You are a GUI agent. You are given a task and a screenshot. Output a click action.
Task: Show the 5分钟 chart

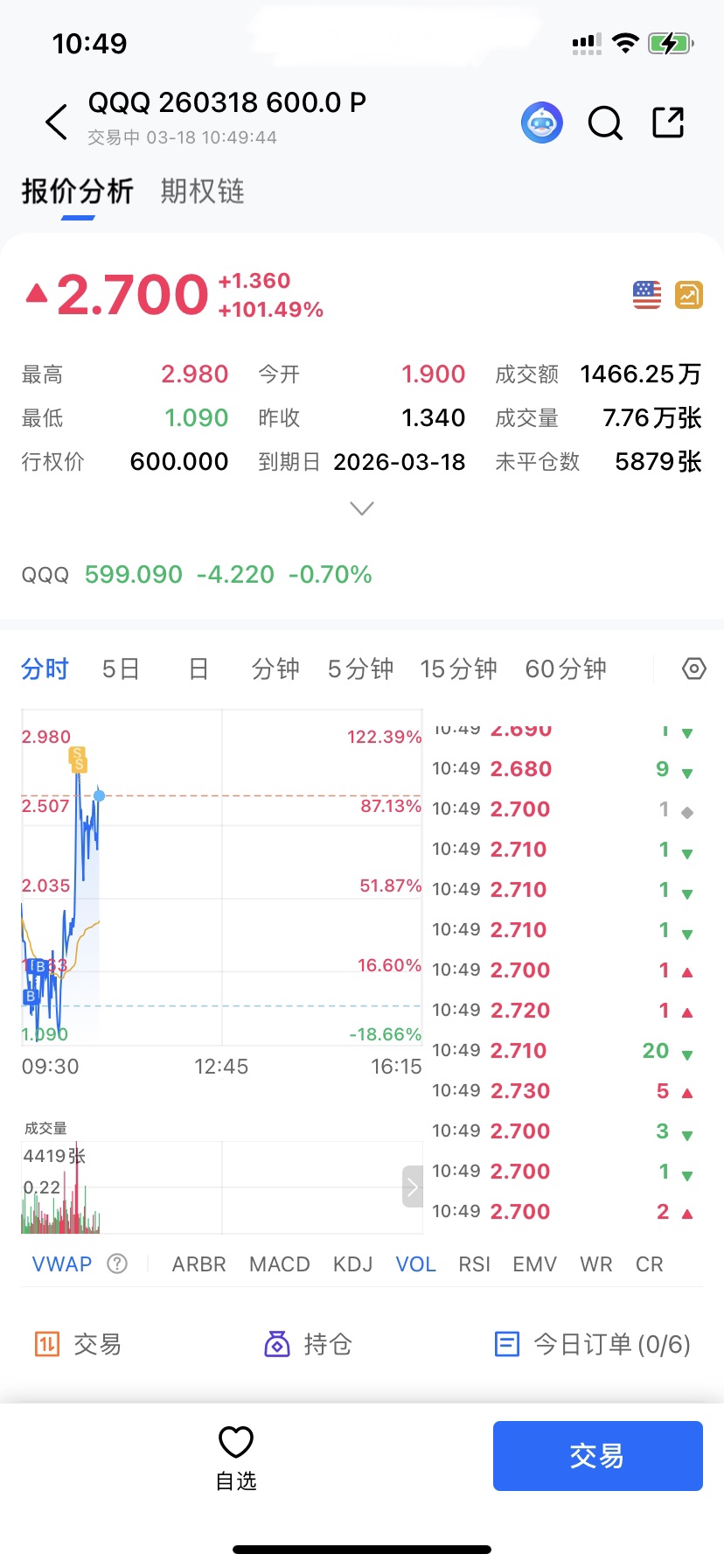pyautogui.click(x=360, y=669)
